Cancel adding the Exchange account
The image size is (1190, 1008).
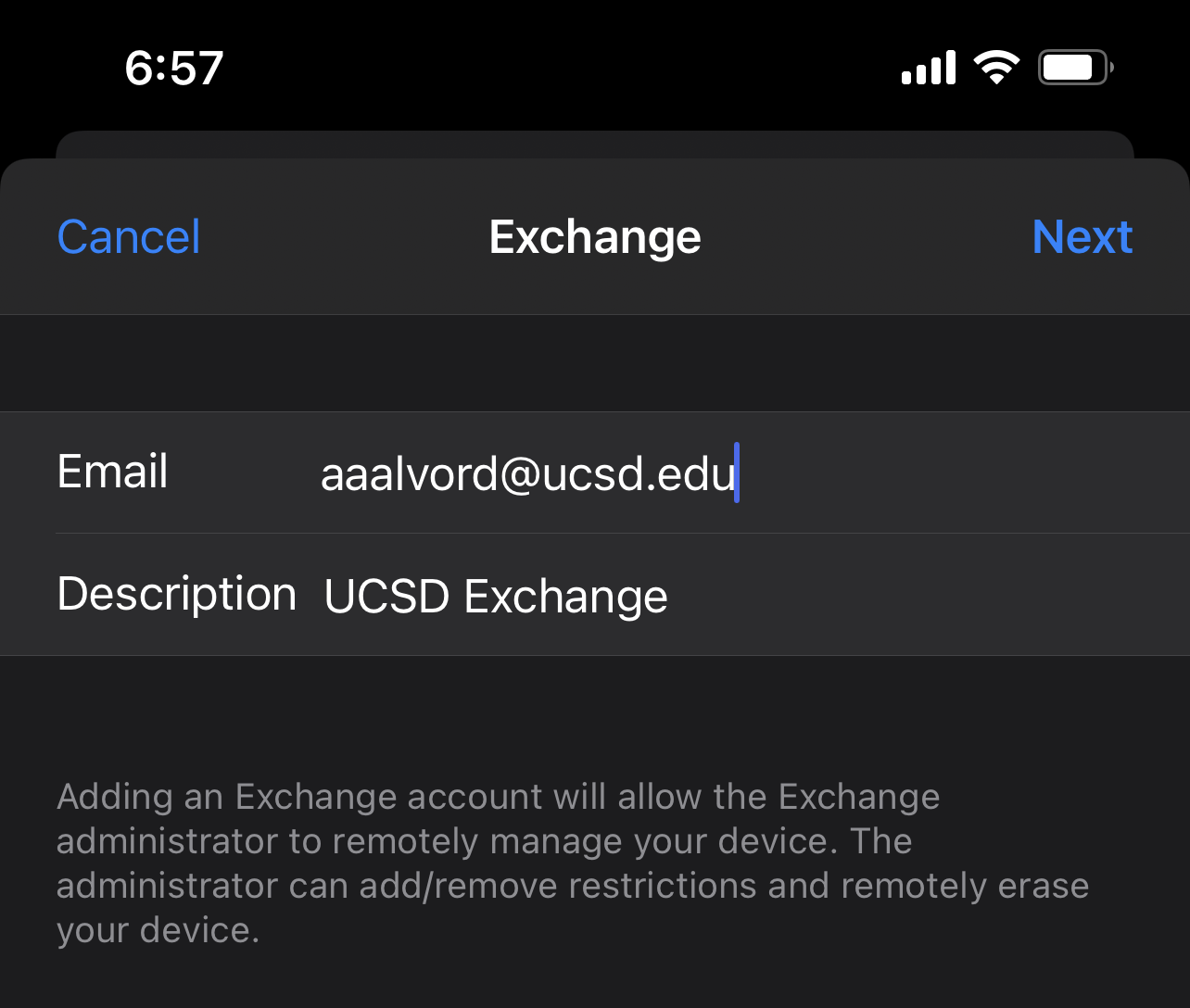129,237
